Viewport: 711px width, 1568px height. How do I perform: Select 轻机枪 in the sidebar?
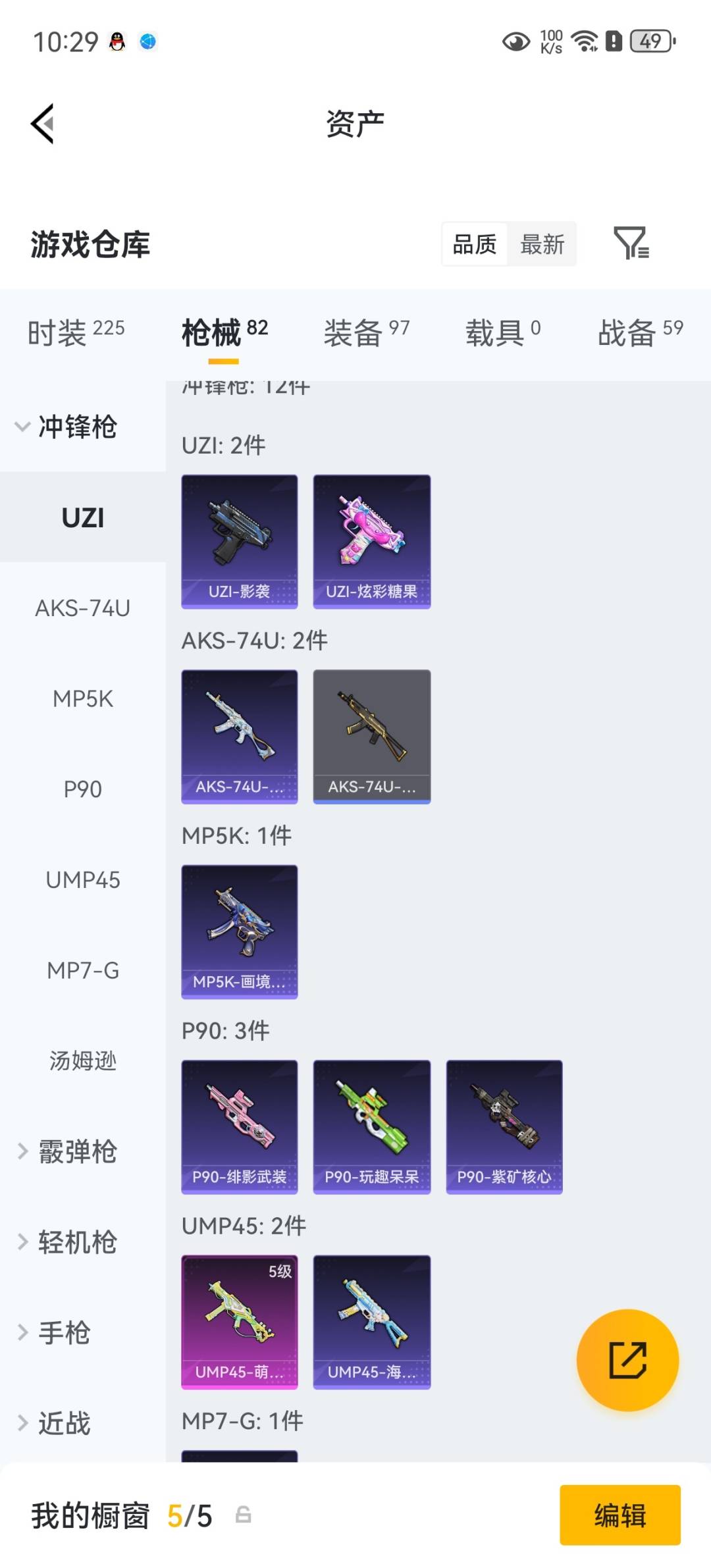[x=72, y=1242]
